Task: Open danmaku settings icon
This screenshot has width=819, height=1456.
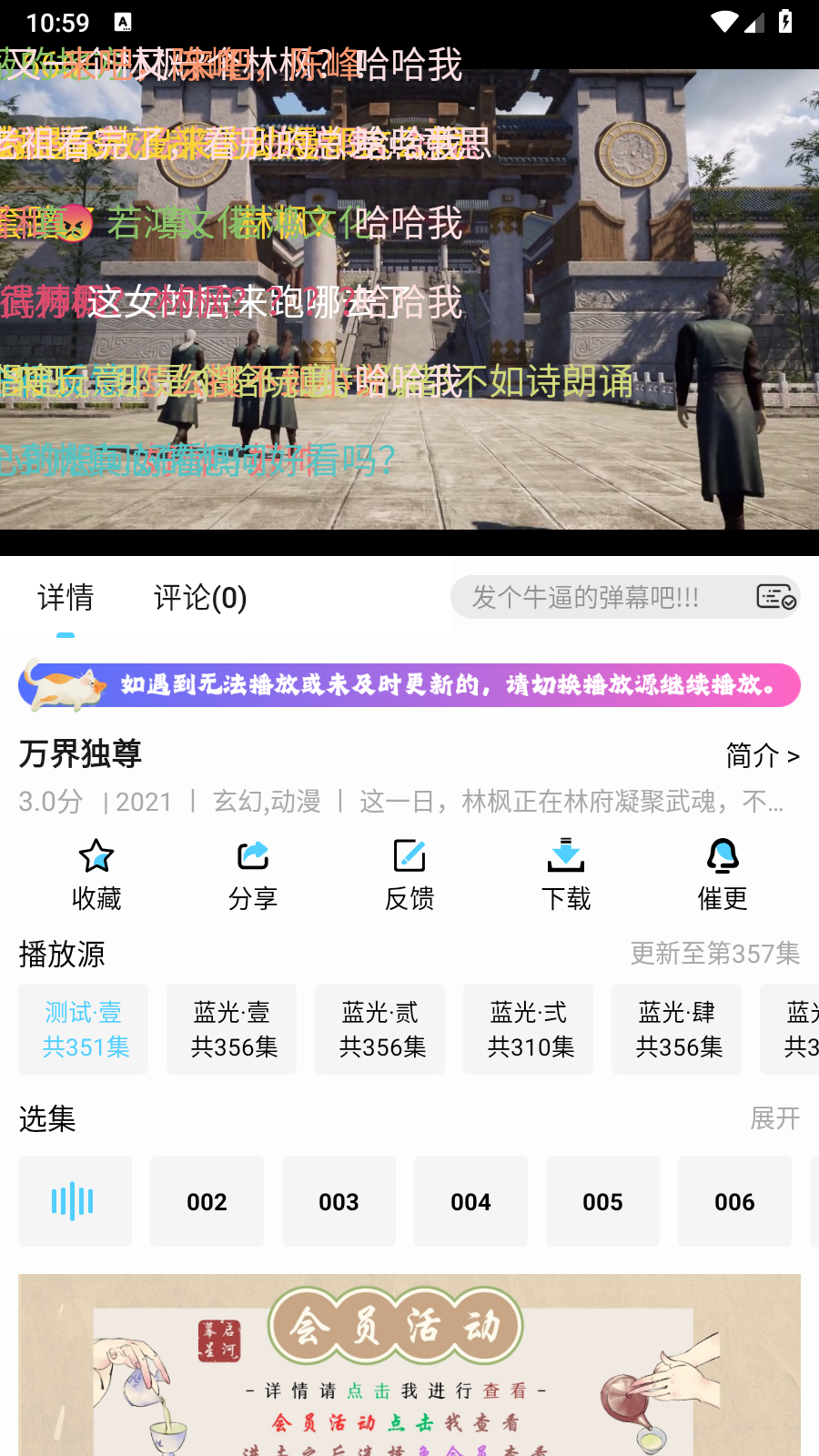Action: (x=776, y=597)
